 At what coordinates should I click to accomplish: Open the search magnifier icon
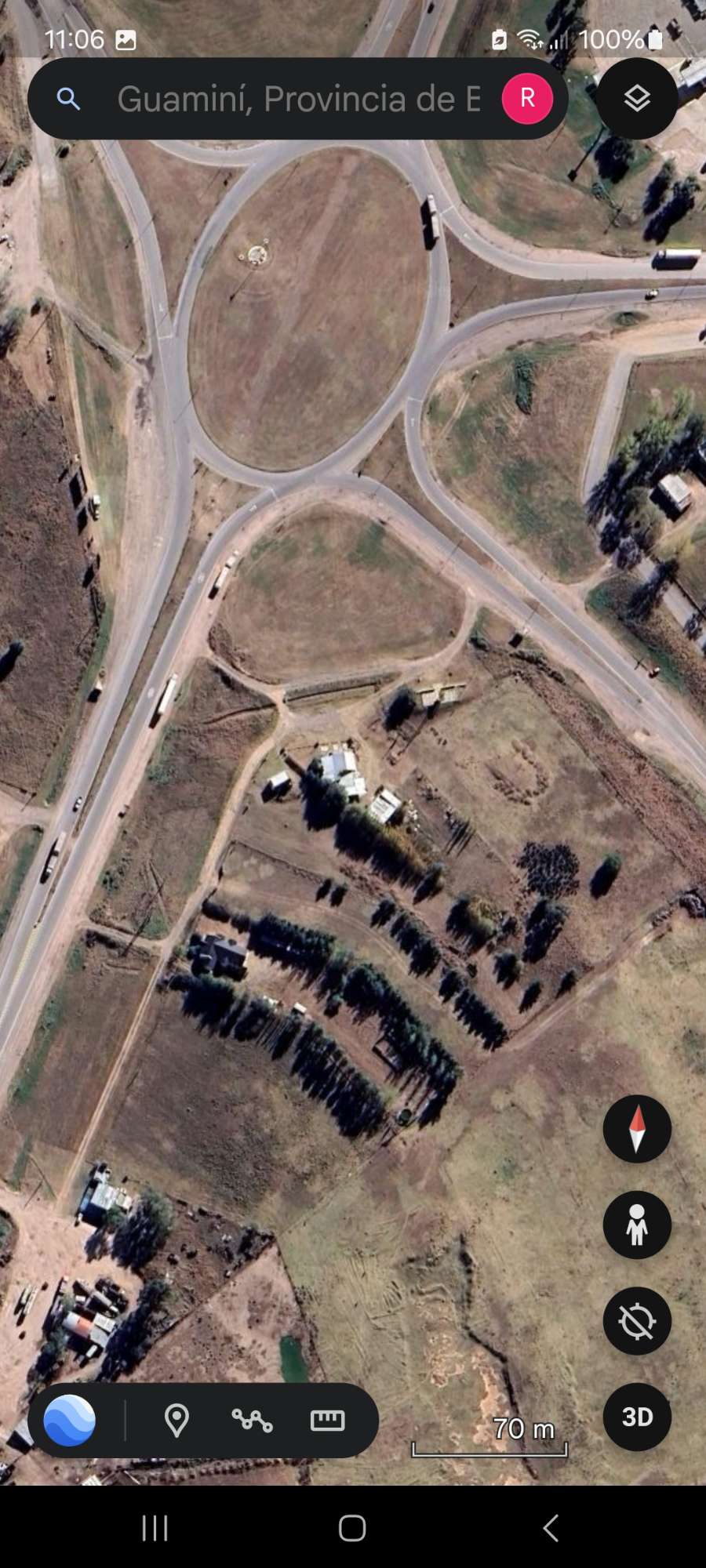[x=69, y=99]
